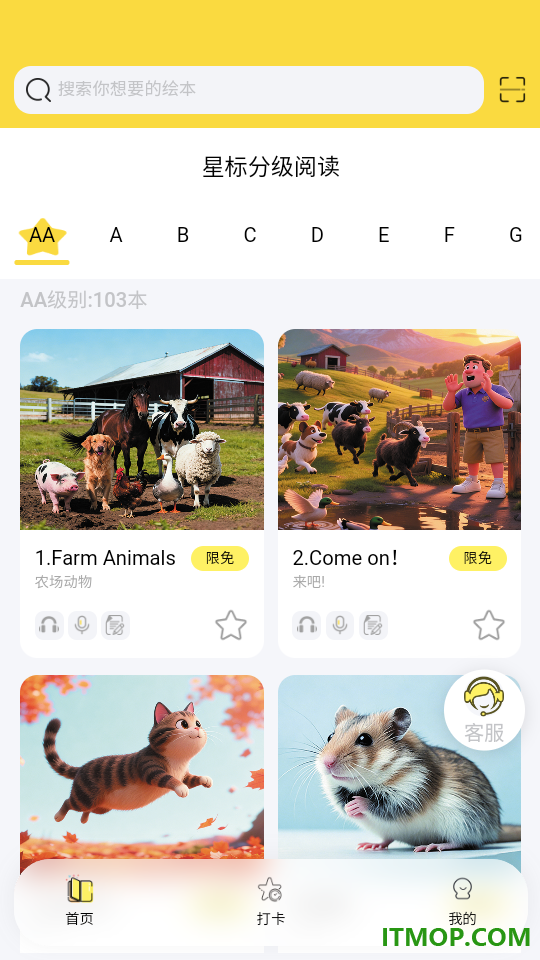Switch to level G tab
The width and height of the screenshot is (540, 960).
[x=516, y=235]
